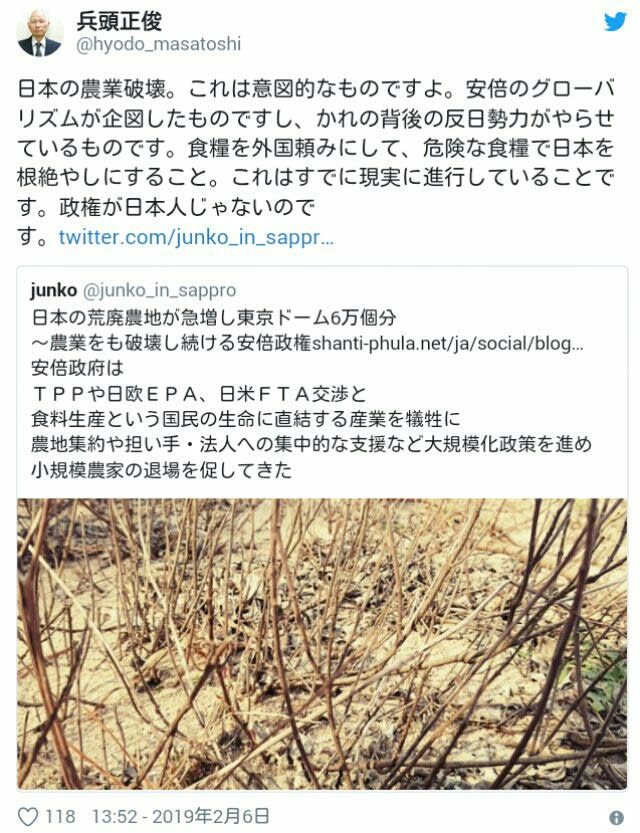Open 兵頭正俊's profile picture
This screenshot has width=640, height=833.
click(39, 34)
